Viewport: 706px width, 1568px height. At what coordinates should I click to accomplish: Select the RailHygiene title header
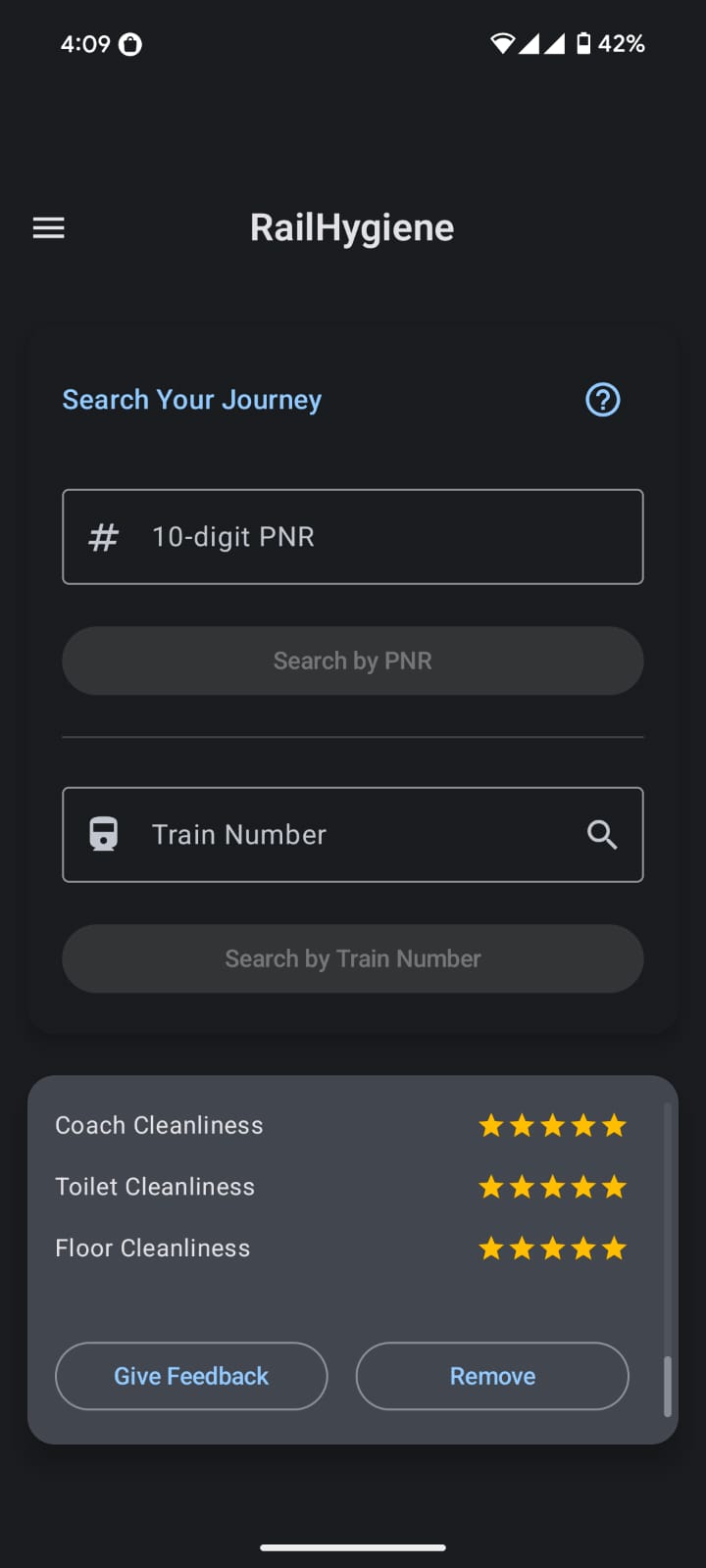pyautogui.click(x=352, y=226)
